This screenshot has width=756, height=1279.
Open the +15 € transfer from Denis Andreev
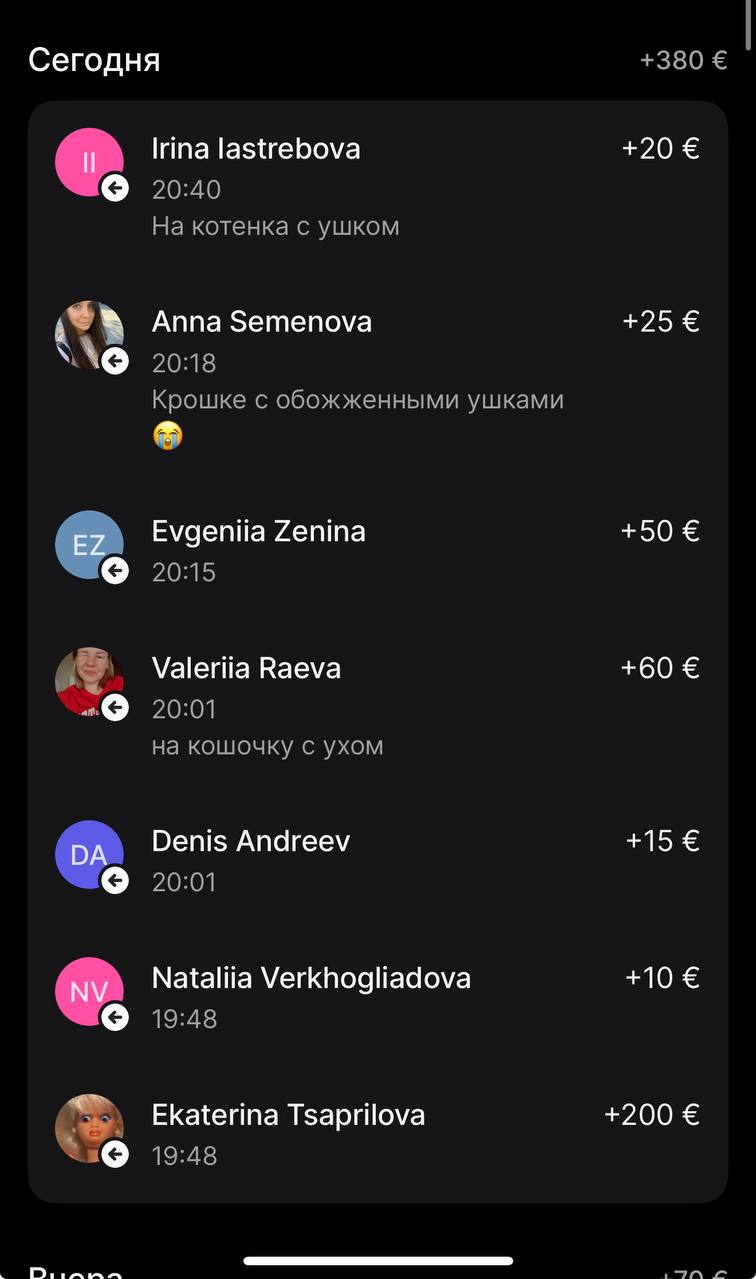click(377, 860)
